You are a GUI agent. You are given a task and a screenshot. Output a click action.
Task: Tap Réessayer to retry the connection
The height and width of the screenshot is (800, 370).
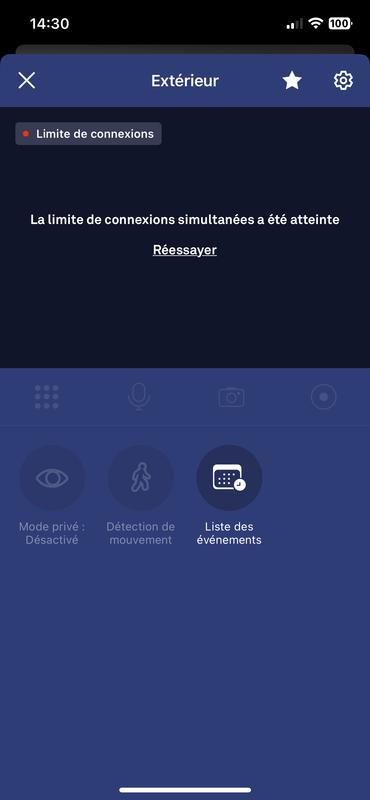185,250
